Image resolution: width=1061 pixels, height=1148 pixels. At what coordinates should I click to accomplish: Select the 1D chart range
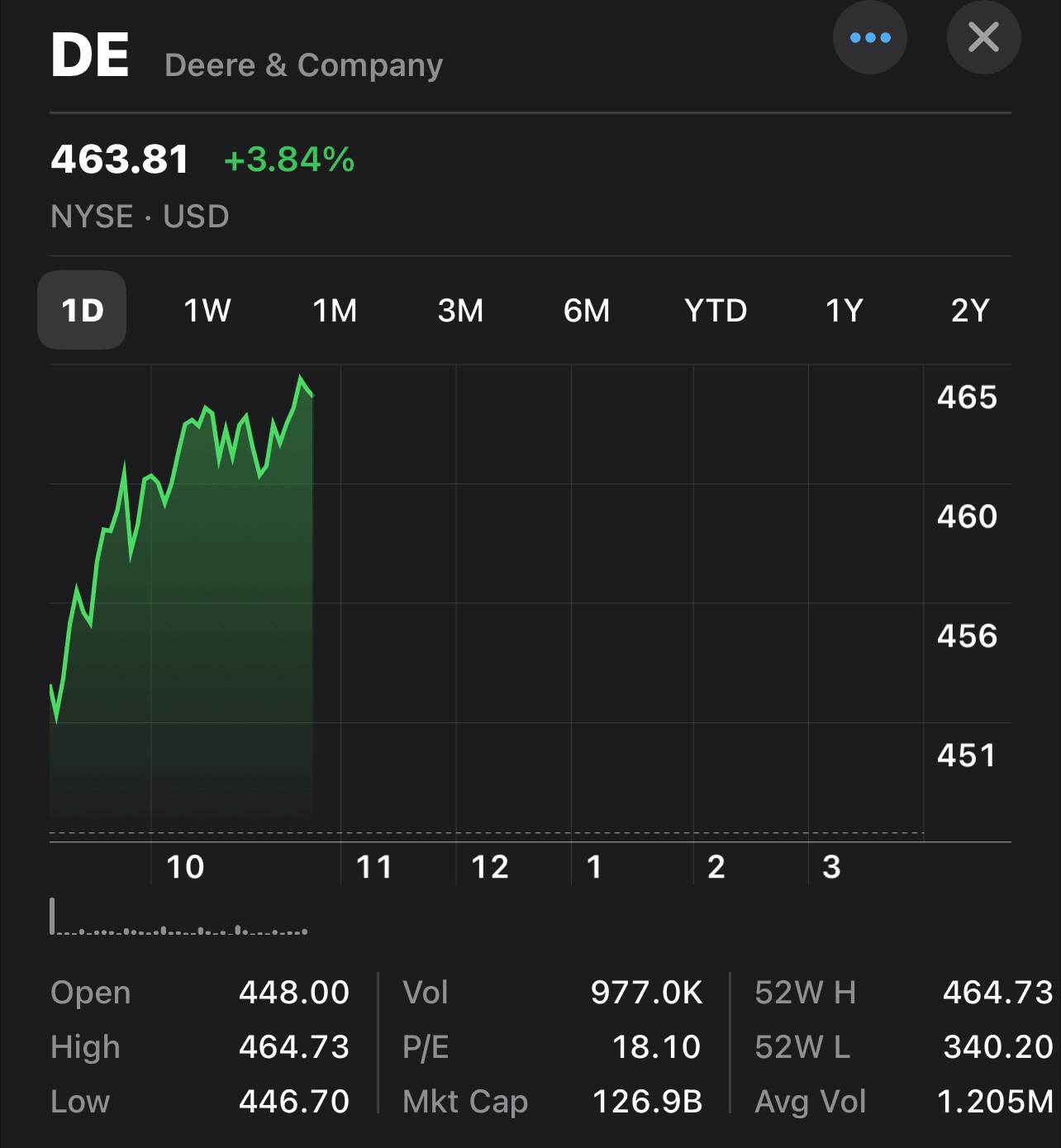pyautogui.click(x=82, y=311)
